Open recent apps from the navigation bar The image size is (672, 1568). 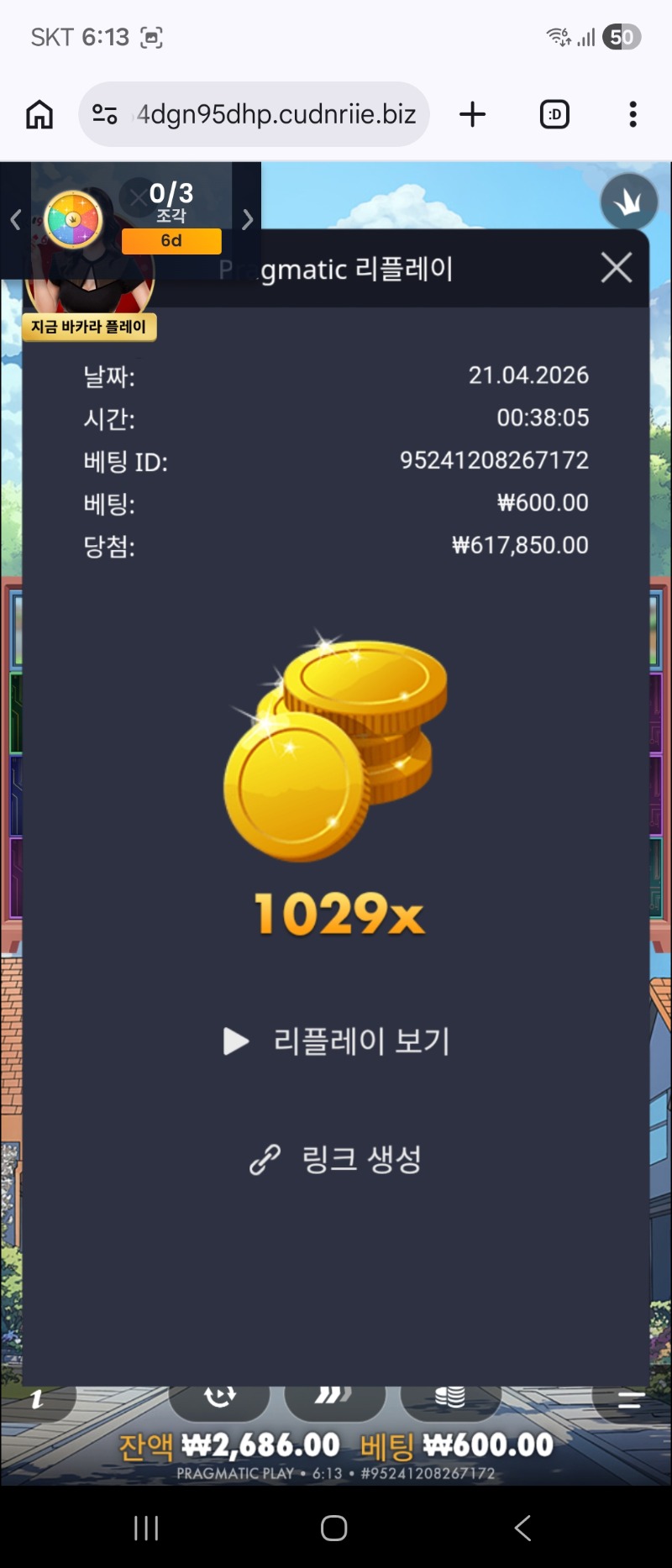click(146, 1528)
